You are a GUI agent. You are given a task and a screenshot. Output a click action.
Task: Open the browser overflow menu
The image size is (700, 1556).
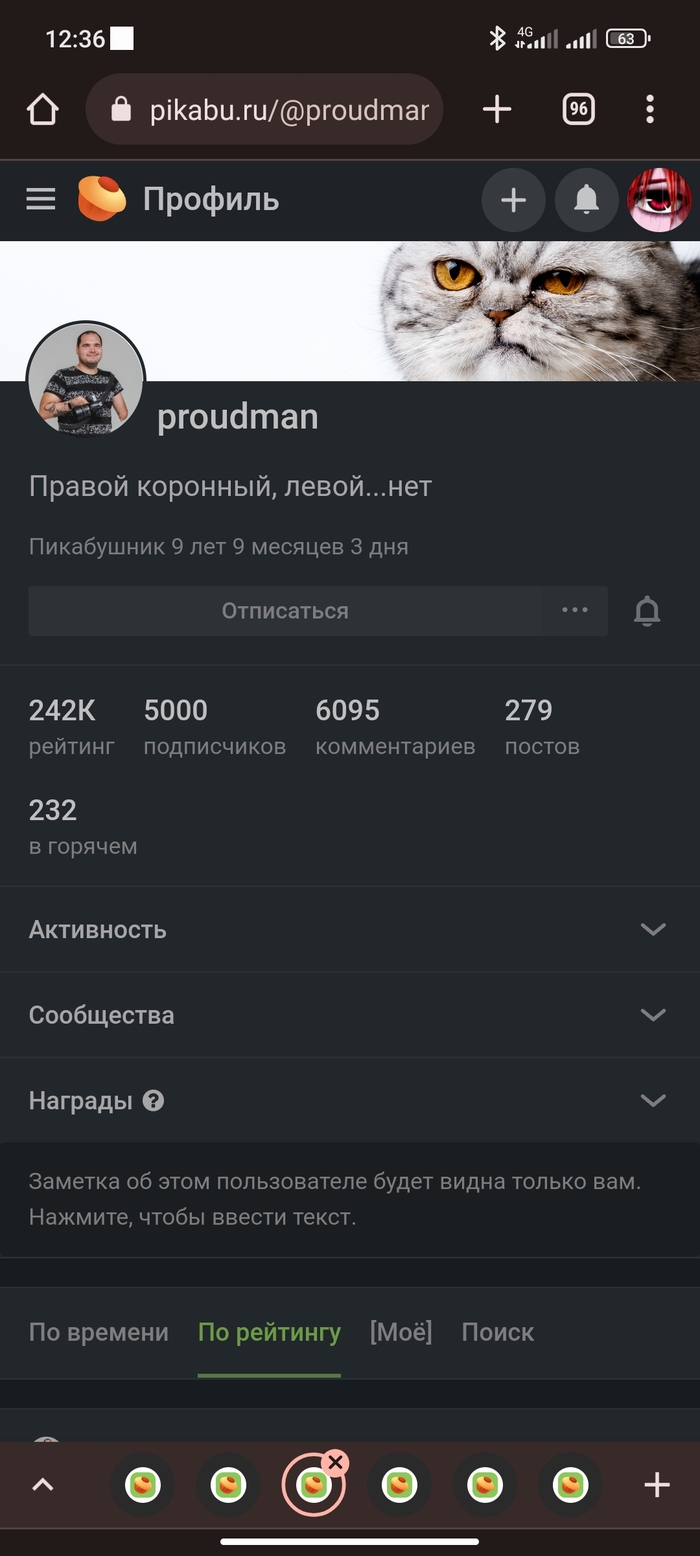tap(650, 109)
